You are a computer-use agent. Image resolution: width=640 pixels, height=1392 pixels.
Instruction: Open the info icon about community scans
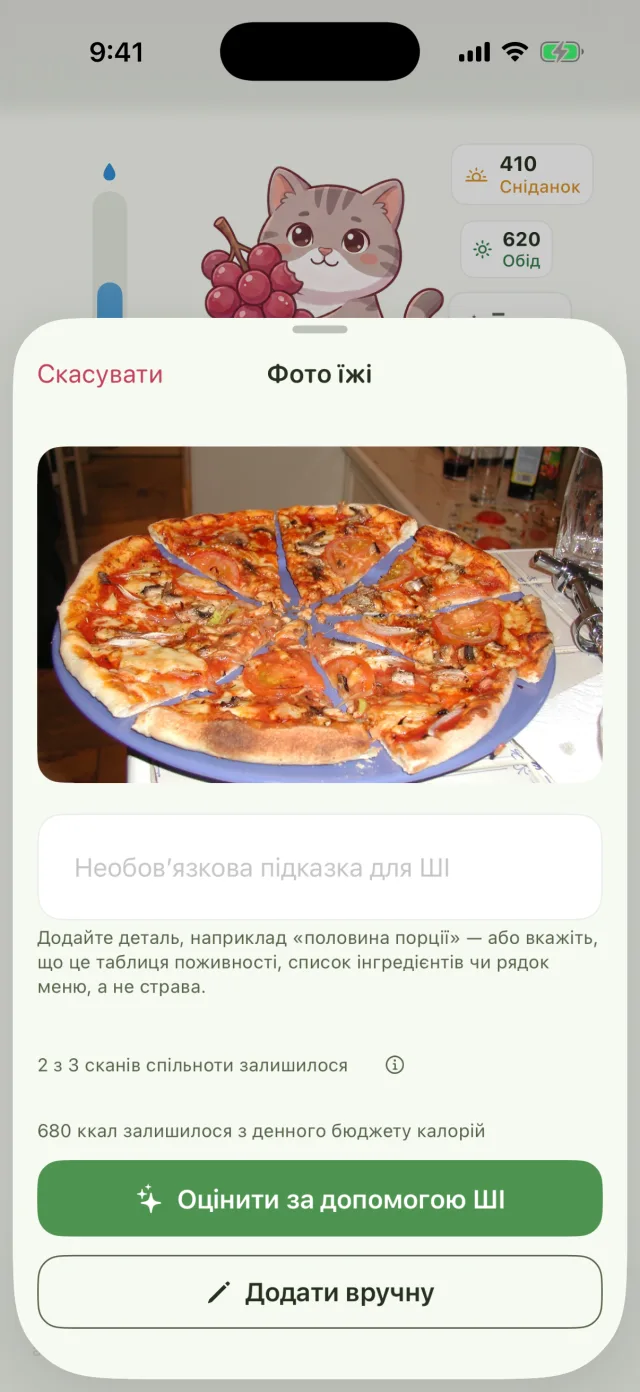[x=395, y=1065]
